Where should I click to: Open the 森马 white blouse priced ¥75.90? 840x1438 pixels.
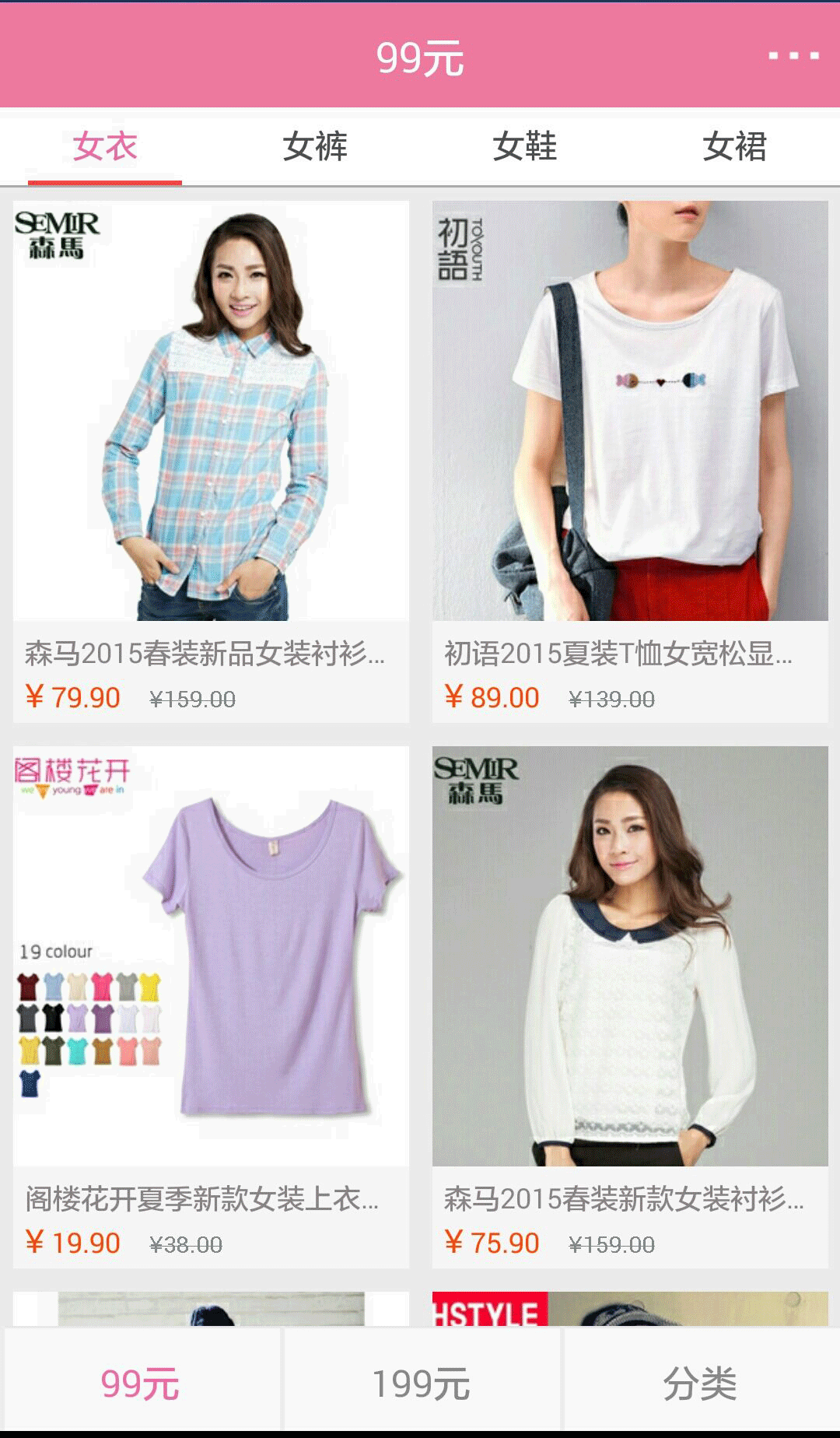pos(630,1007)
